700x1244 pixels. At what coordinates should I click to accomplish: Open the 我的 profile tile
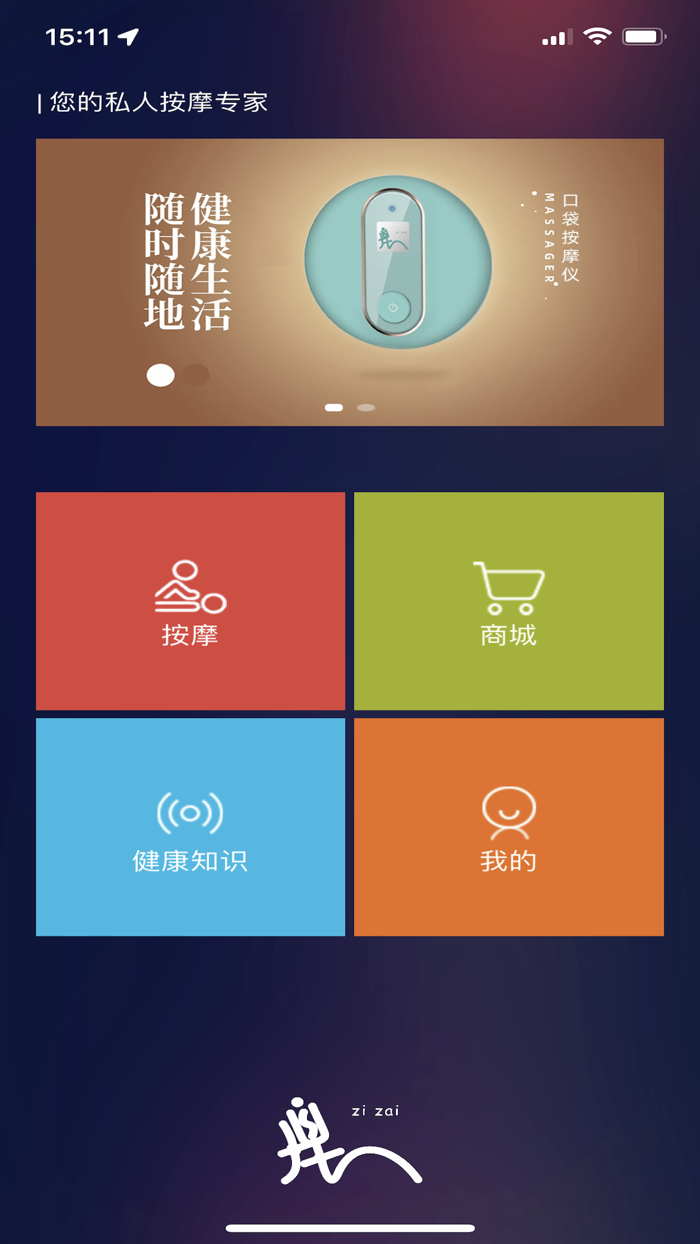click(509, 827)
